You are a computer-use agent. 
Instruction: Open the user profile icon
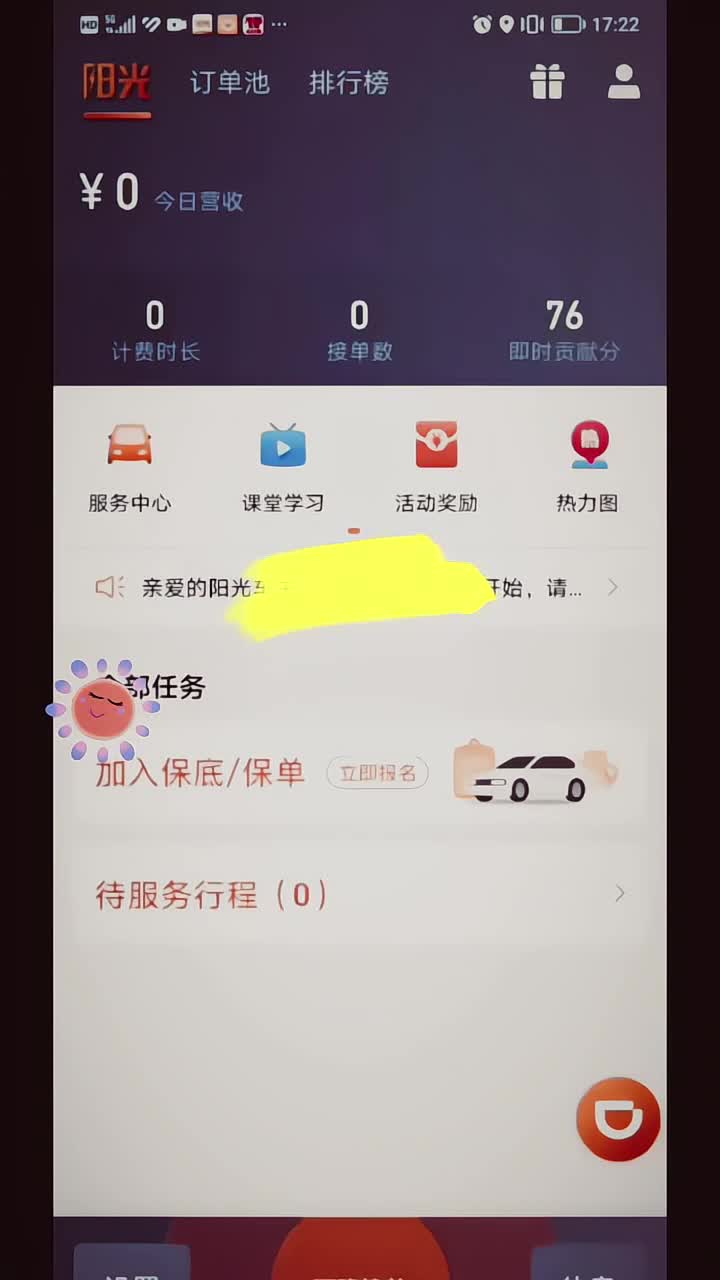[x=623, y=83]
